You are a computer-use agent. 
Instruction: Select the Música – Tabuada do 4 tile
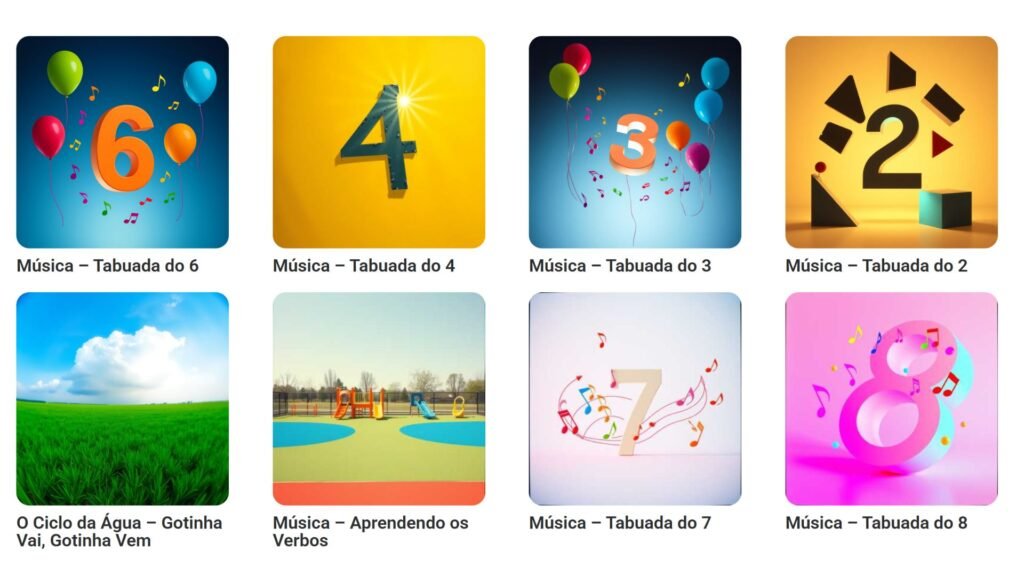click(378, 142)
